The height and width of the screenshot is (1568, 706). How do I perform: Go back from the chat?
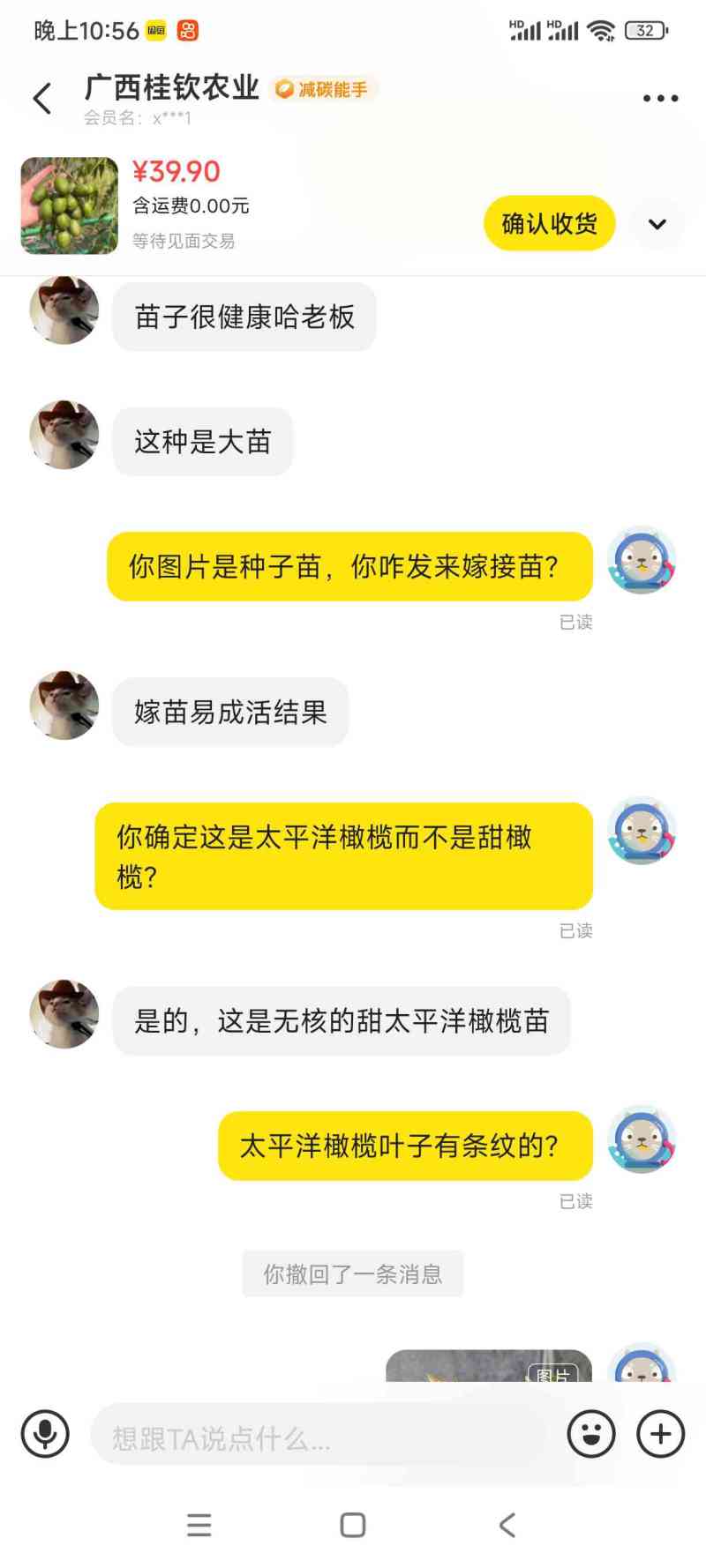pos(41,98)
